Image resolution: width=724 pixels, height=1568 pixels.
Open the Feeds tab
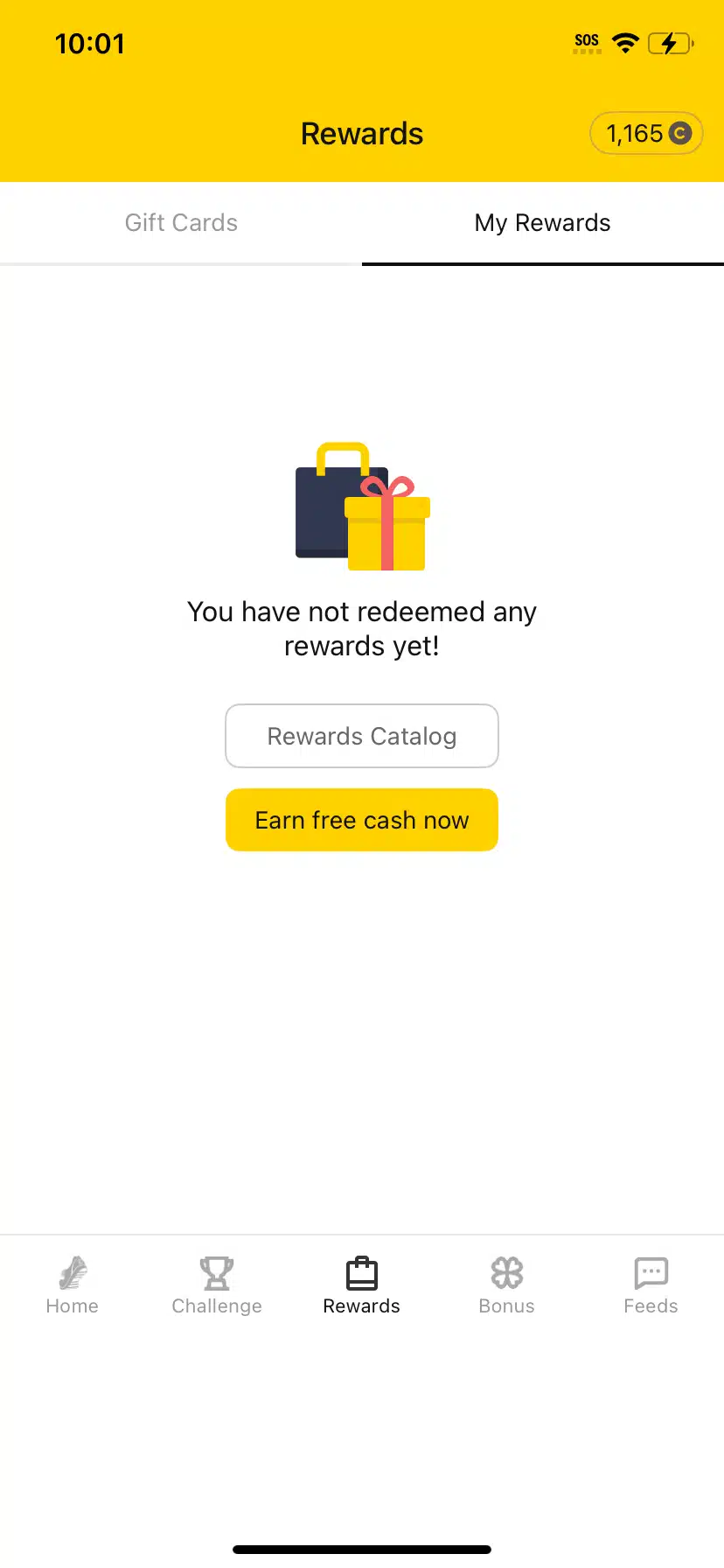[x=651, y=1285]
